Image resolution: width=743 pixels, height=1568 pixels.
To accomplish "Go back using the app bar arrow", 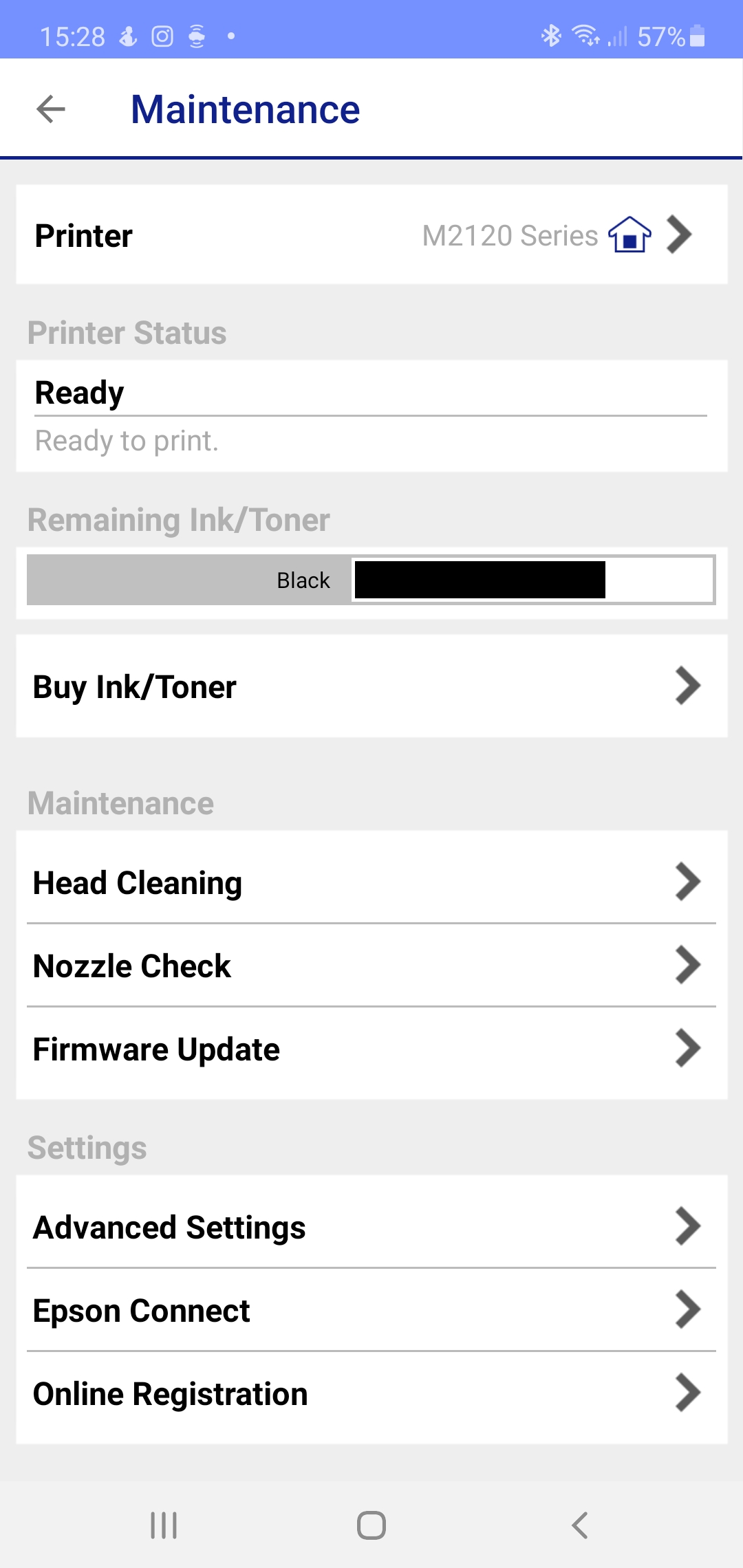I will [x=50, y=109].
